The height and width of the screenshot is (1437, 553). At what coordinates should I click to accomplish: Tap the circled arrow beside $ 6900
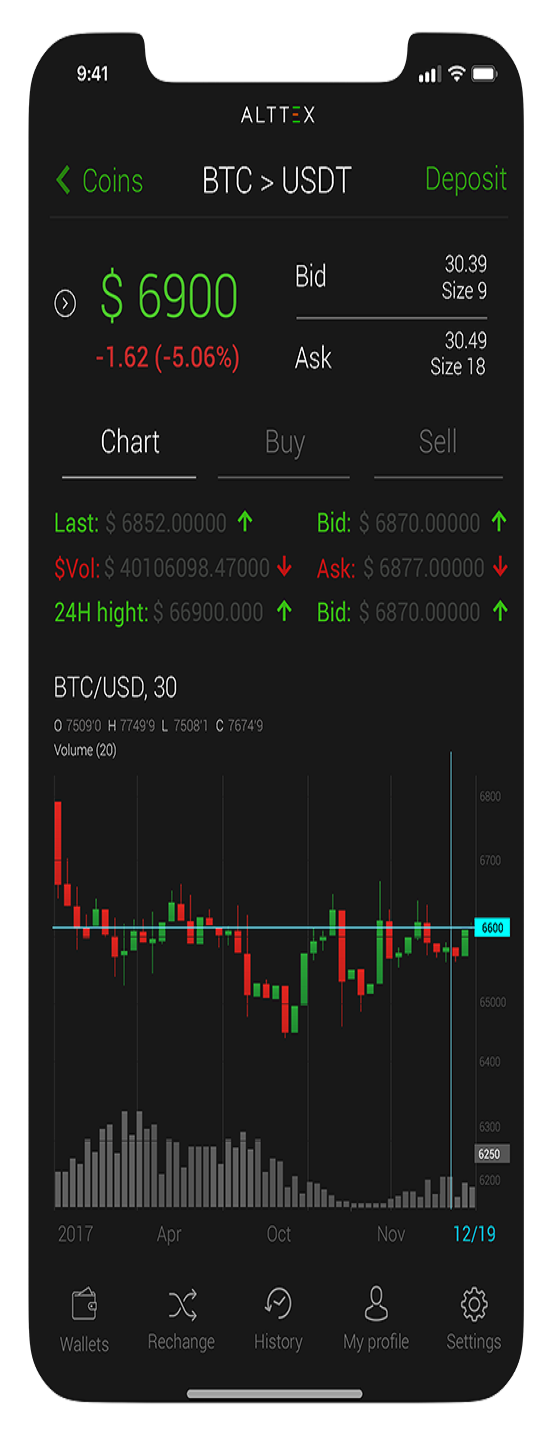click(x=65, y=303)
